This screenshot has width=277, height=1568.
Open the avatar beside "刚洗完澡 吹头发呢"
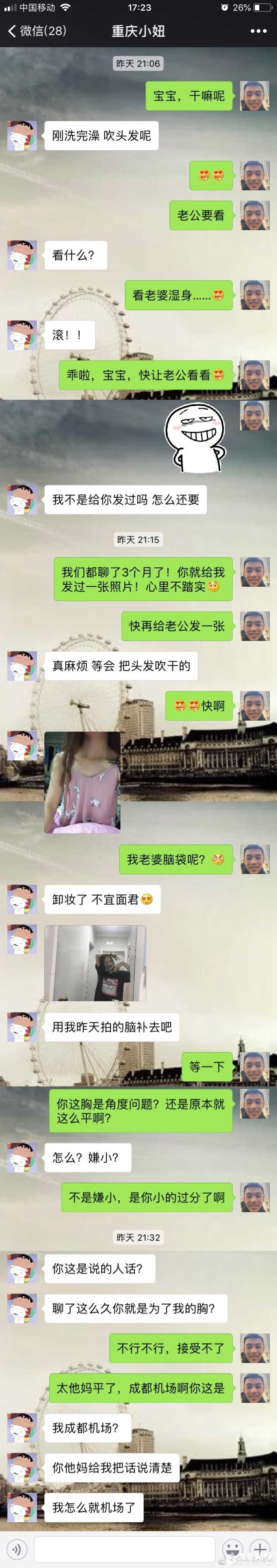[x=22, y=135]
